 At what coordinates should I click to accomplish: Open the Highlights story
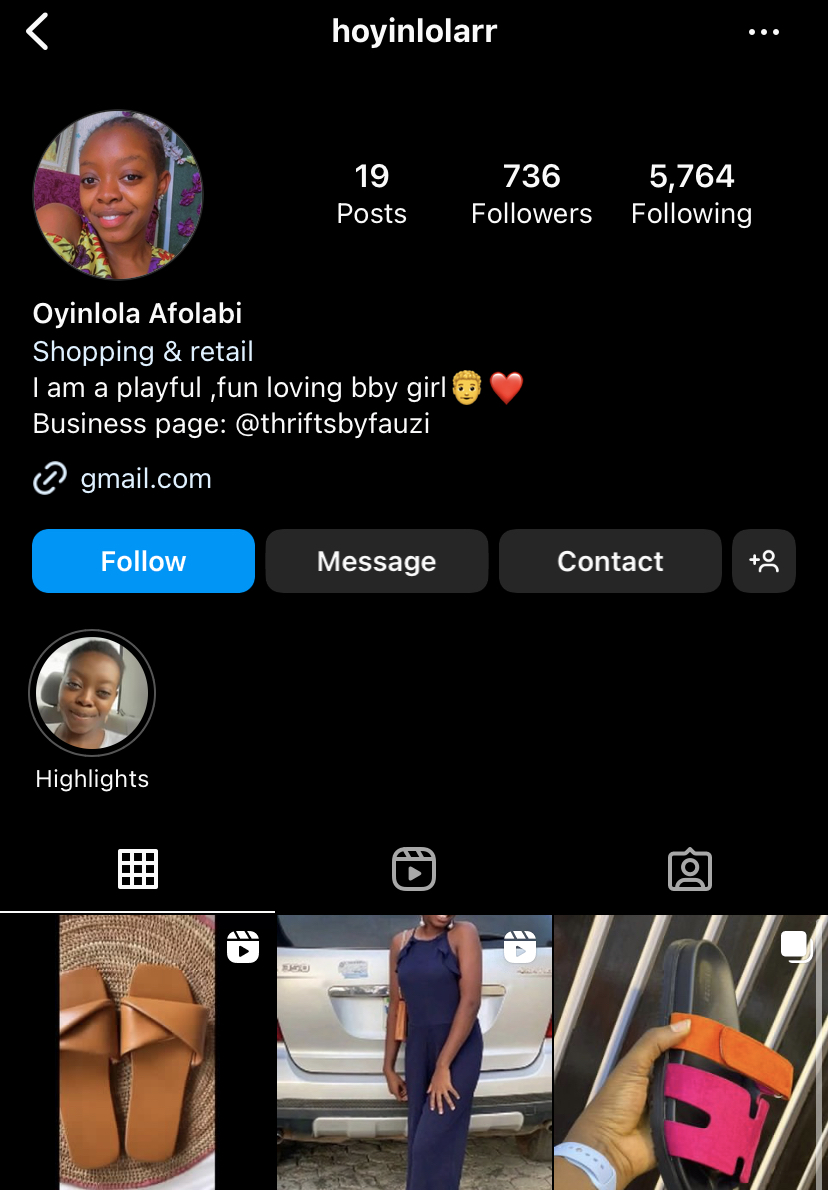pyautogui.click(x=92, y=693)
